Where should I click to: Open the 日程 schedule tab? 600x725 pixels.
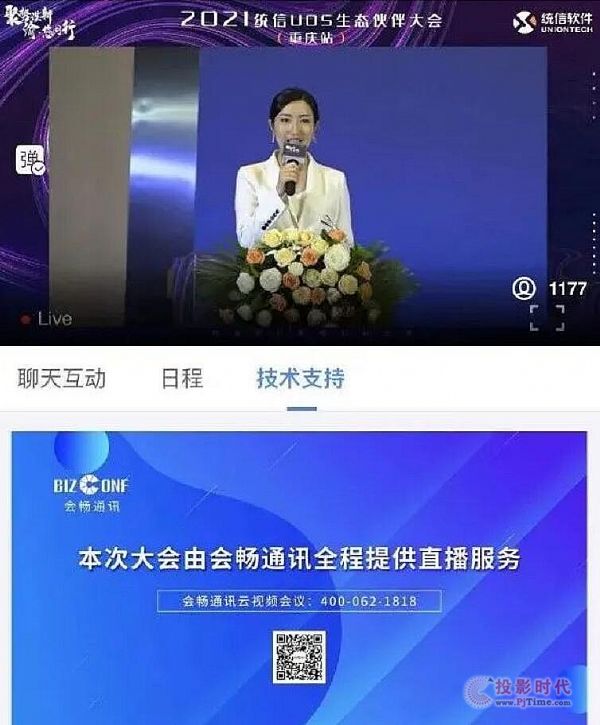[x=182, y=378]
